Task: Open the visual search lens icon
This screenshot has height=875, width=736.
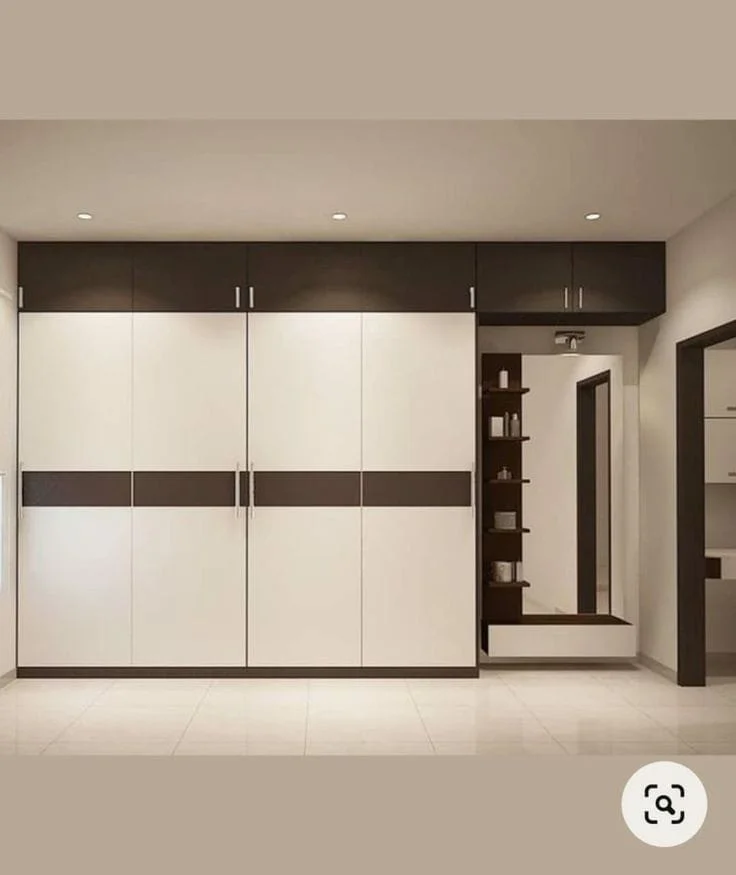Action: click(x=664, y=803)
